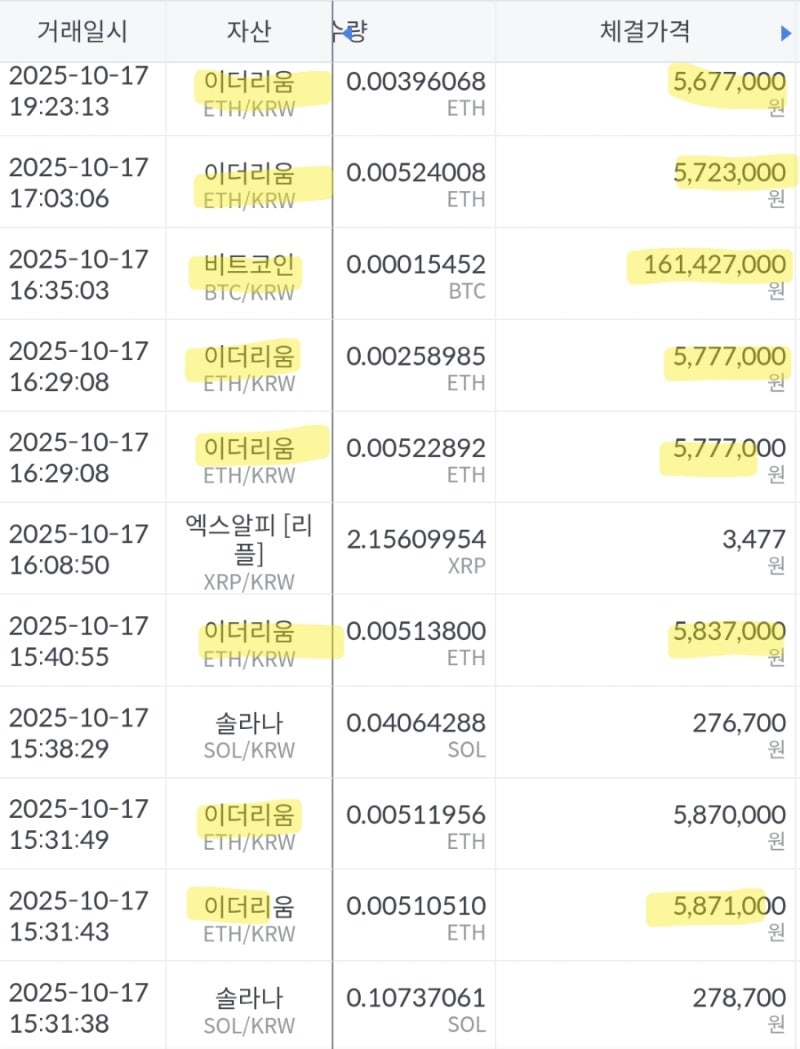
Task: Click the blue arrow beside 체결가격 header
Action: tap(784, 31)
